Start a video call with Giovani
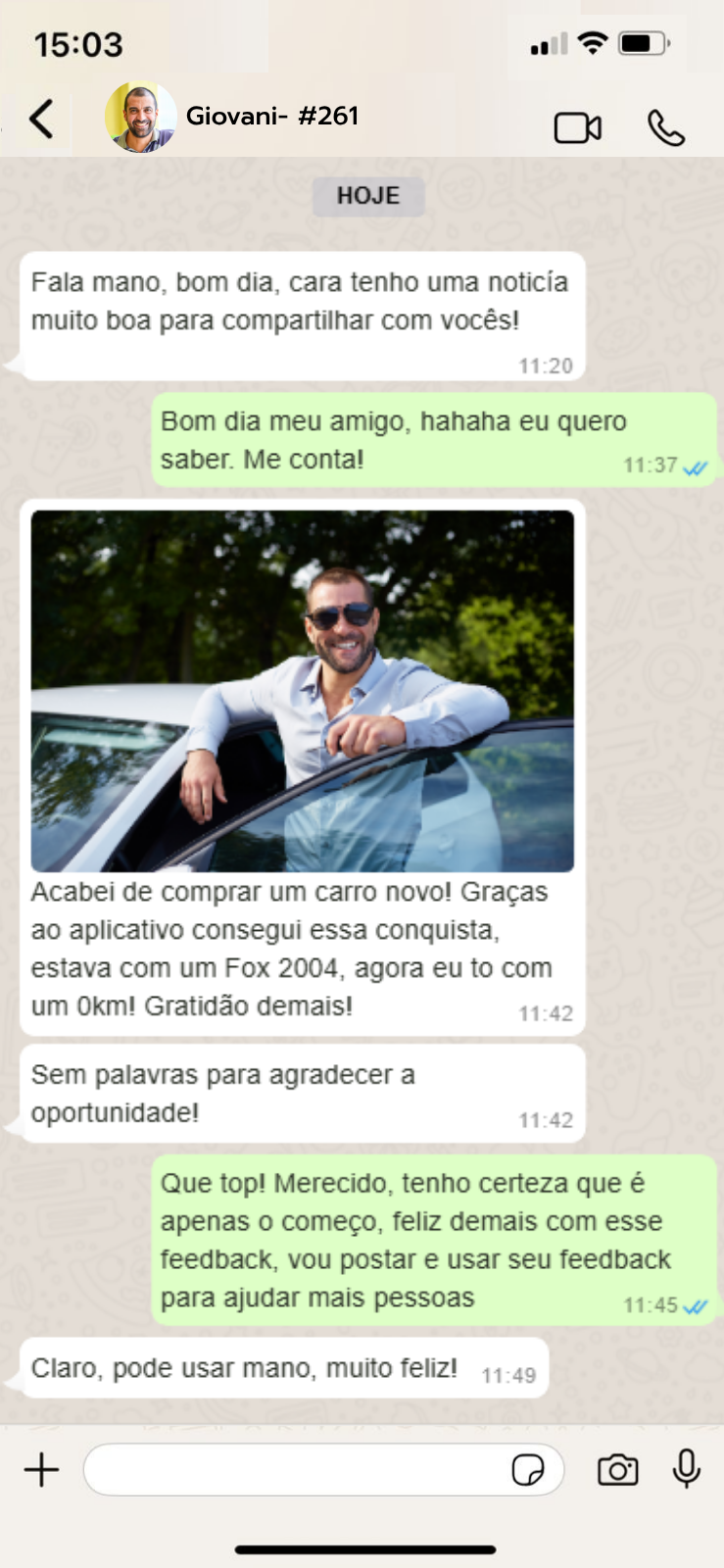Screen dimensions: 724x1568 [578, 127]
